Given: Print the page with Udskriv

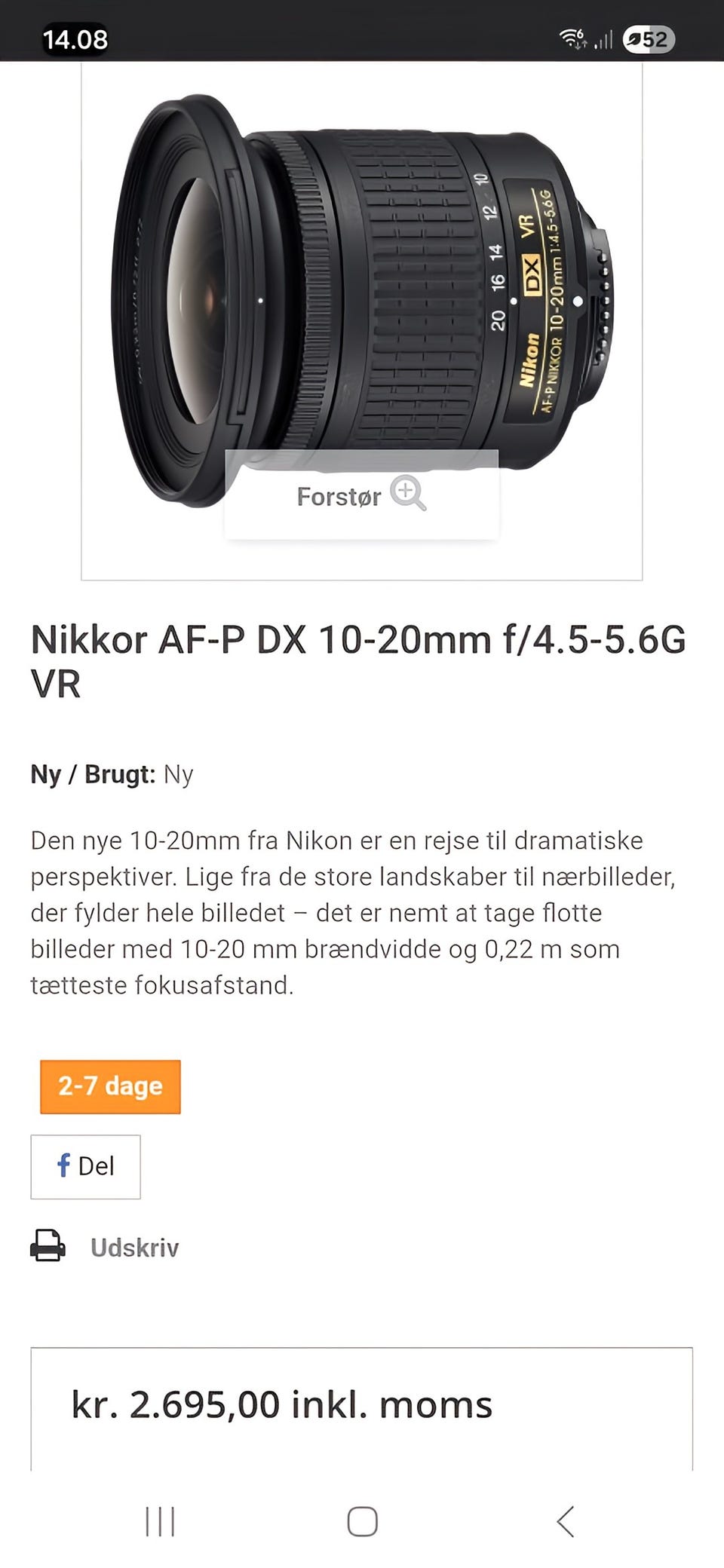Looking at the screenshot, I should click(x=106, y=1248).
